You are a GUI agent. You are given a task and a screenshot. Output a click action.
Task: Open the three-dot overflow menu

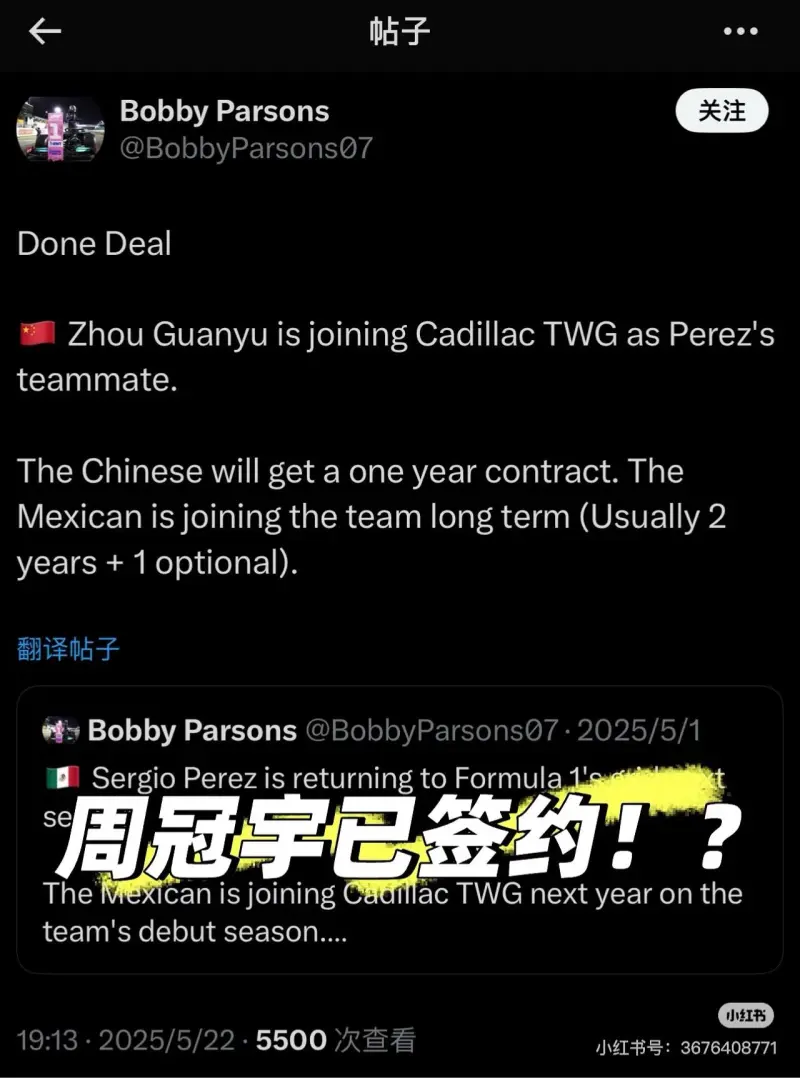coord(740,31)
